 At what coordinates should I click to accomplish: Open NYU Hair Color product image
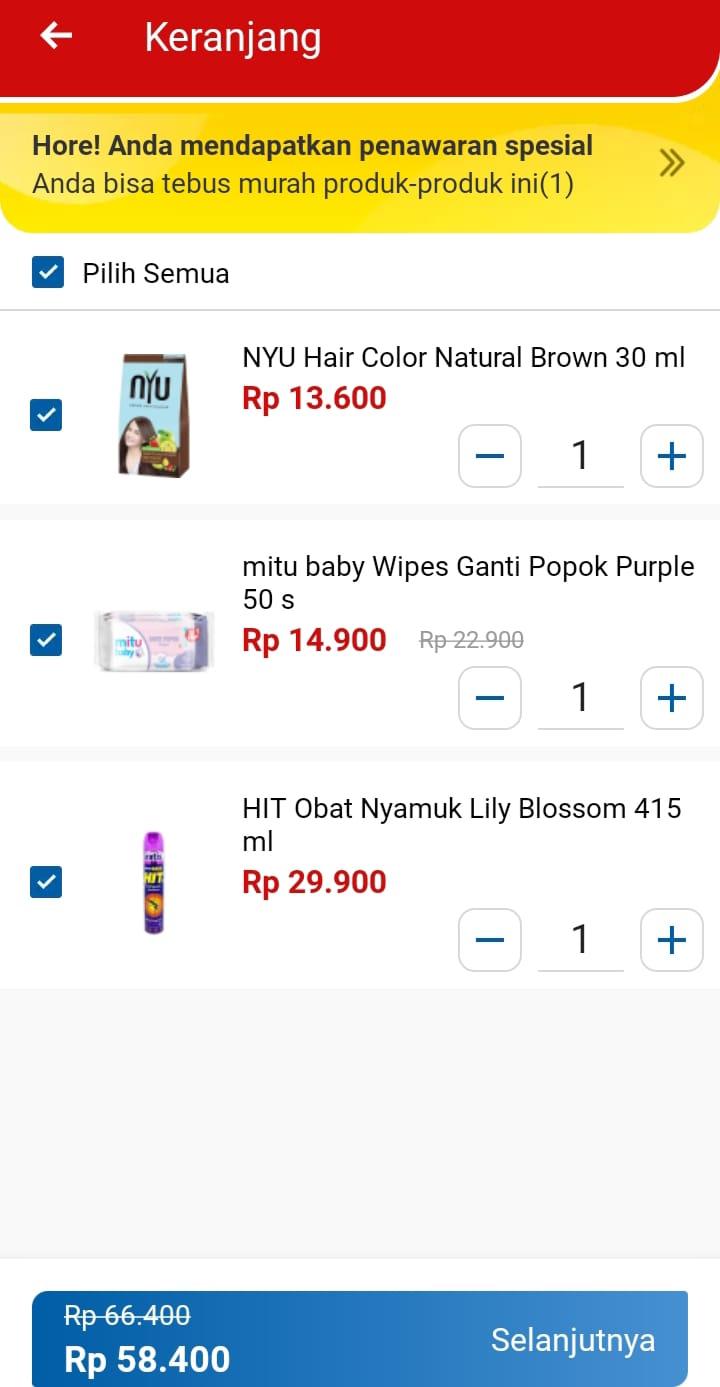pyautogui.click(x=153, y=415)
